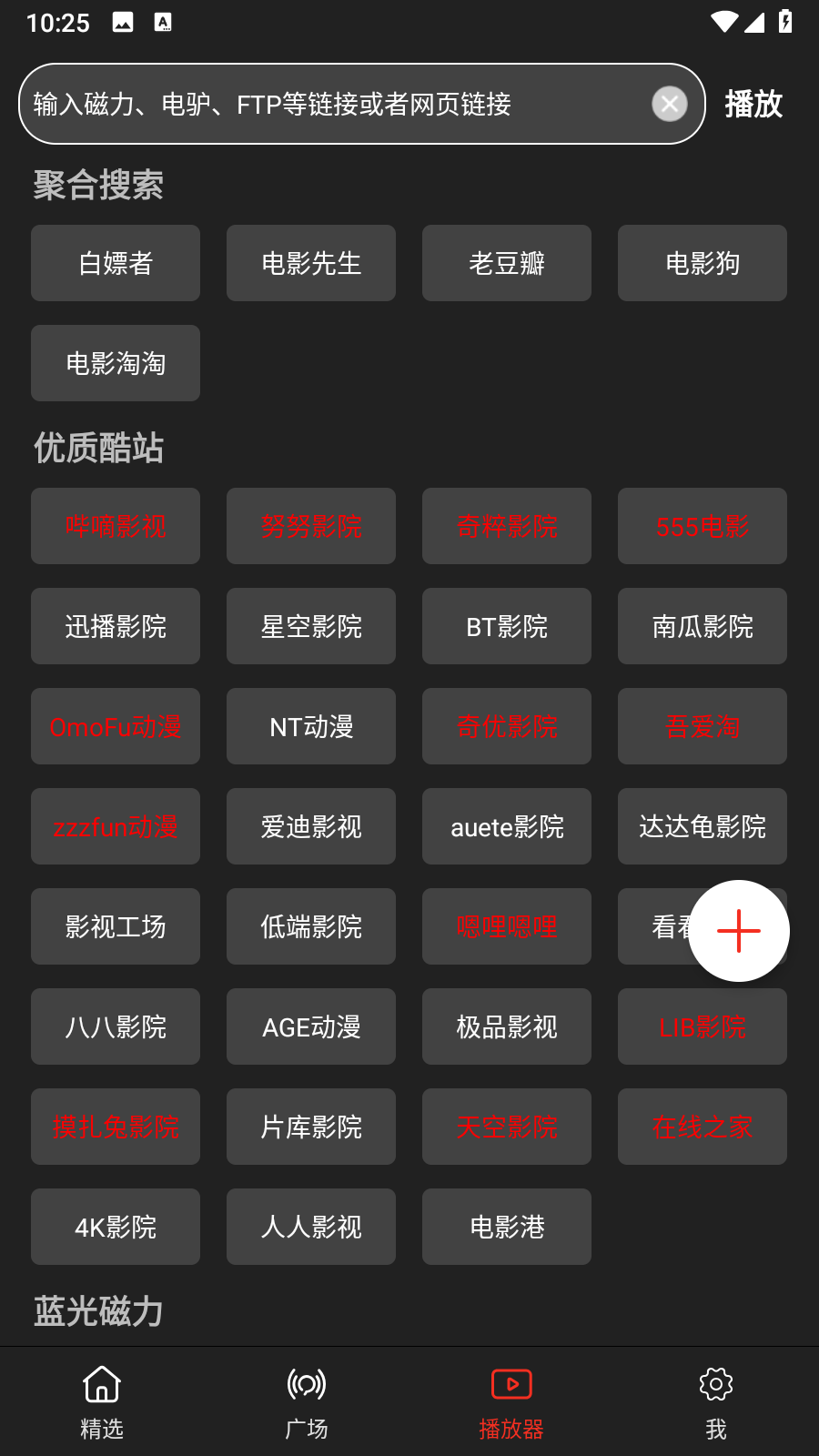Tap the battery icon in the status bar
819x1456 pixels.
click(x=786, y=23)
